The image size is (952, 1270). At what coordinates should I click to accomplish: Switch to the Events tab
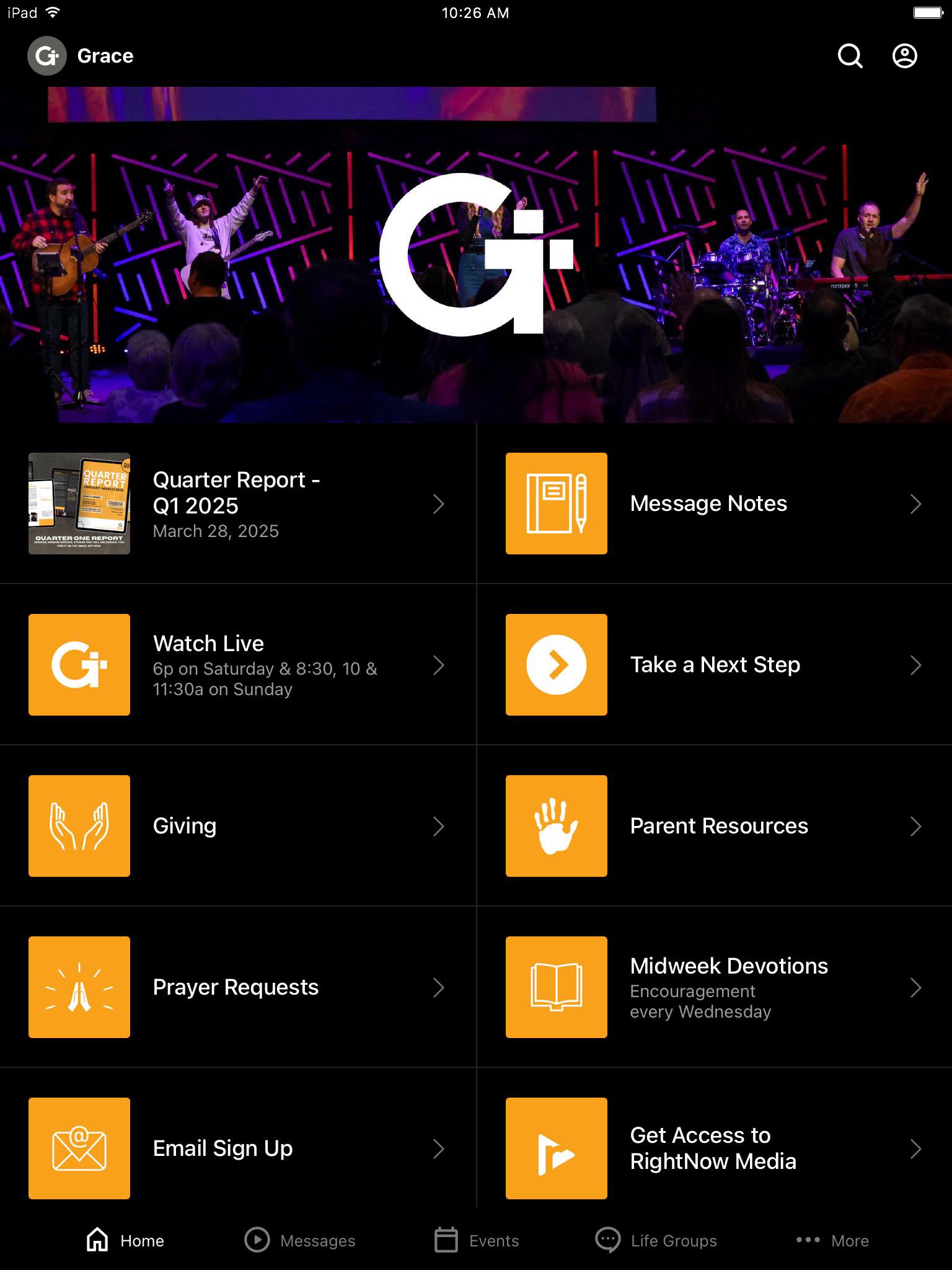pyautogui.click(x=476, y=1240)
